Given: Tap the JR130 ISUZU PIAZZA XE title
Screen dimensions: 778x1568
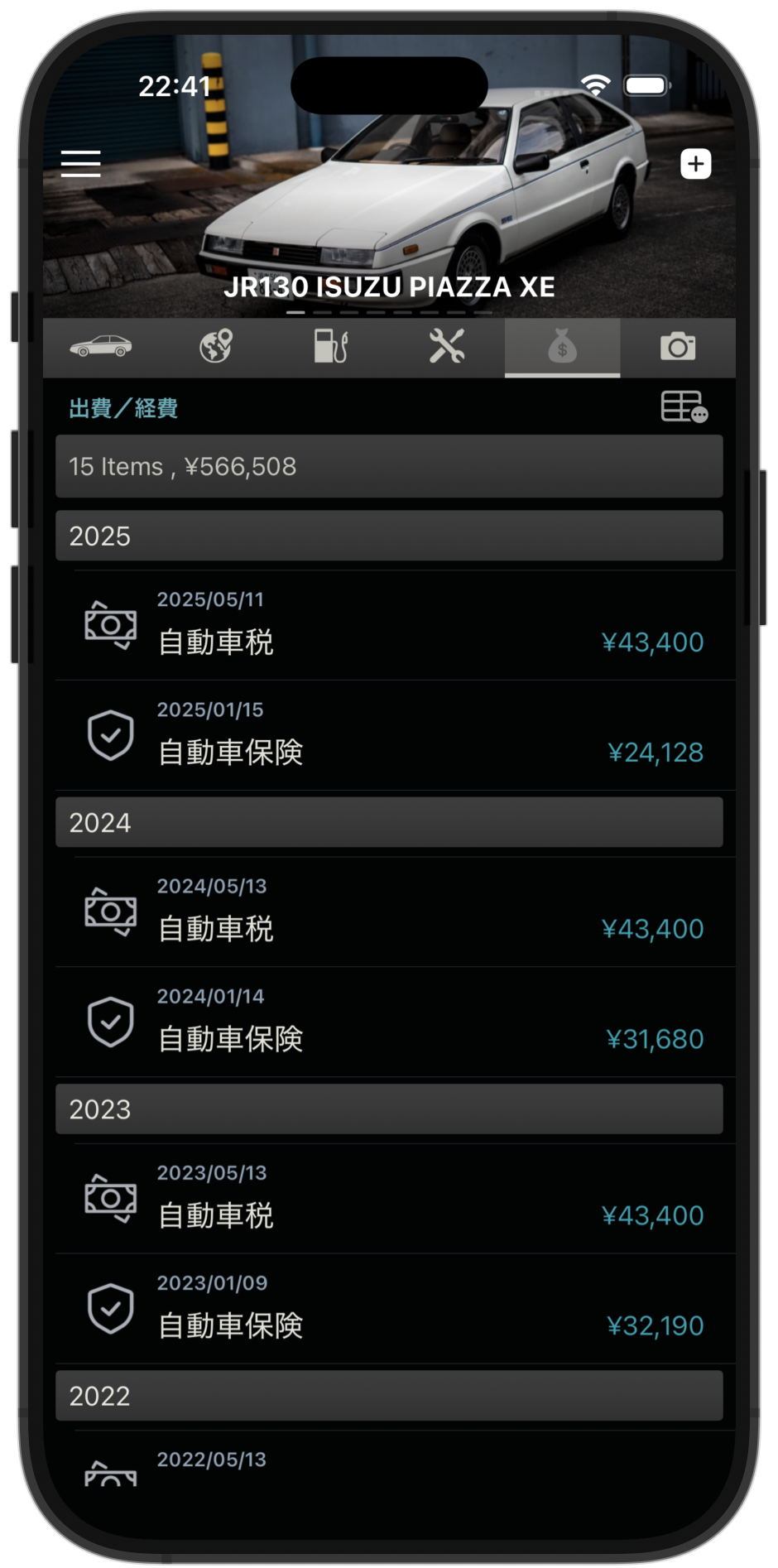Looking at the screenshot, I should [x=389, y=287].
